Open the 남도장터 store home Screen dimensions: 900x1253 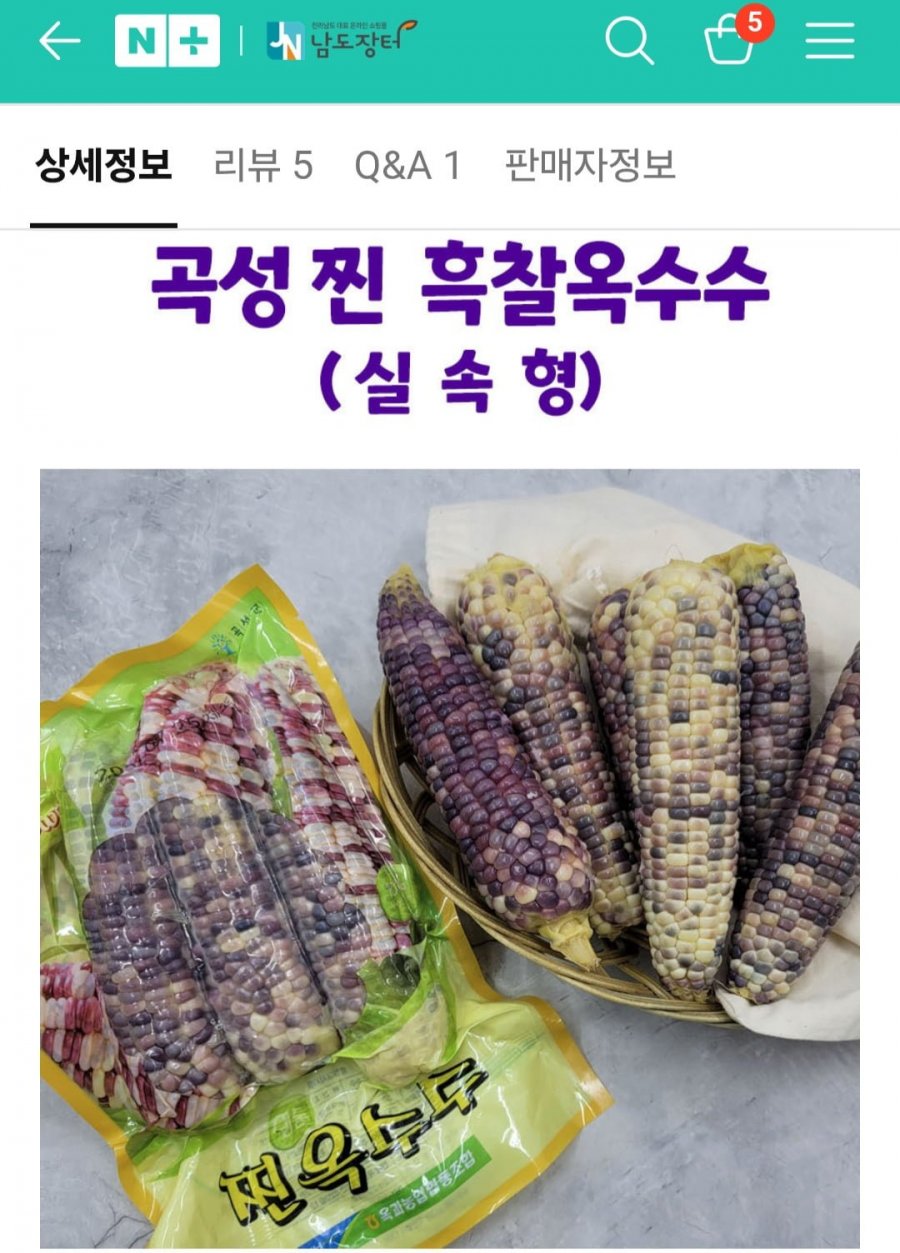341,41
